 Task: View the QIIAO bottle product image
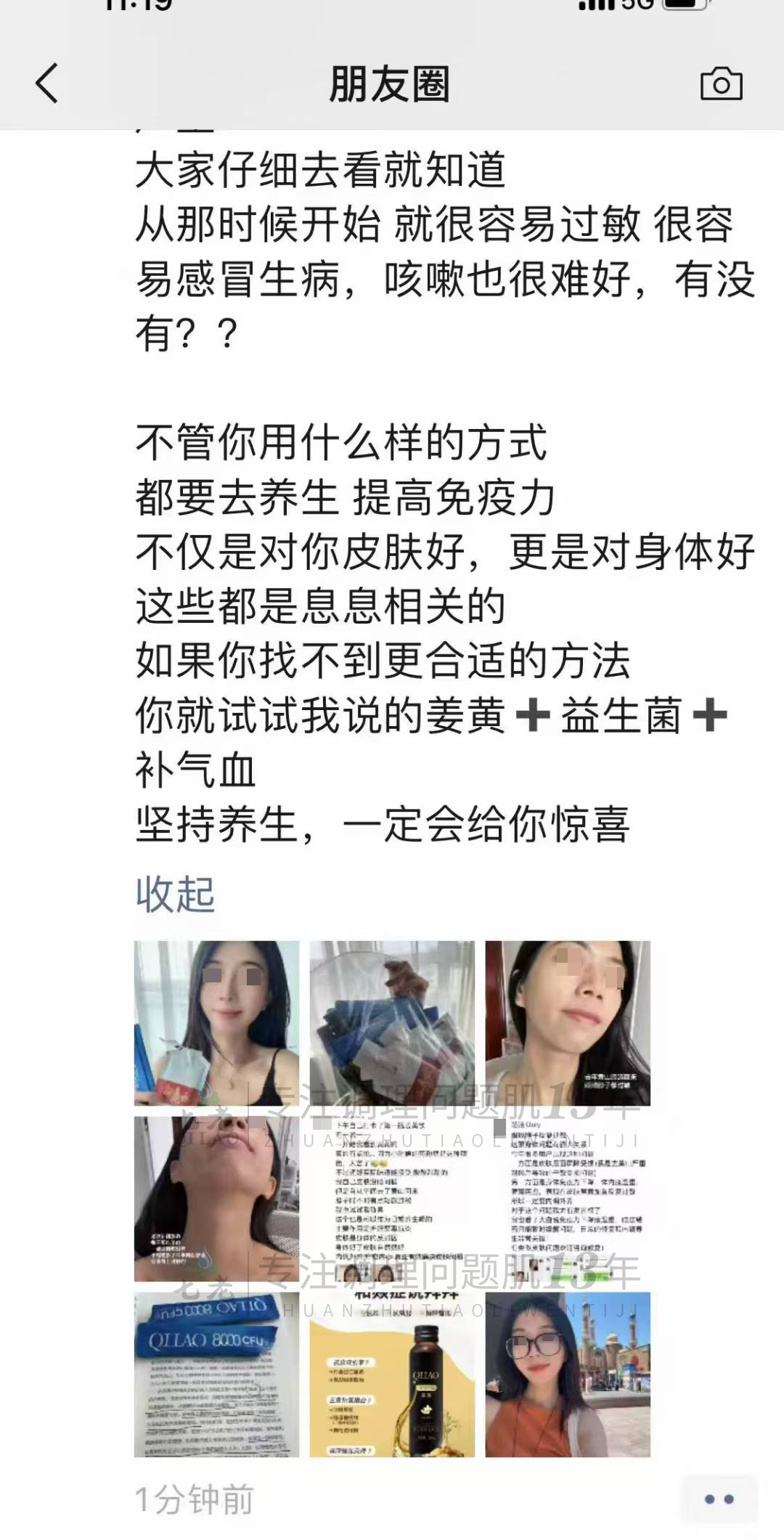(x=392, y=1374)
